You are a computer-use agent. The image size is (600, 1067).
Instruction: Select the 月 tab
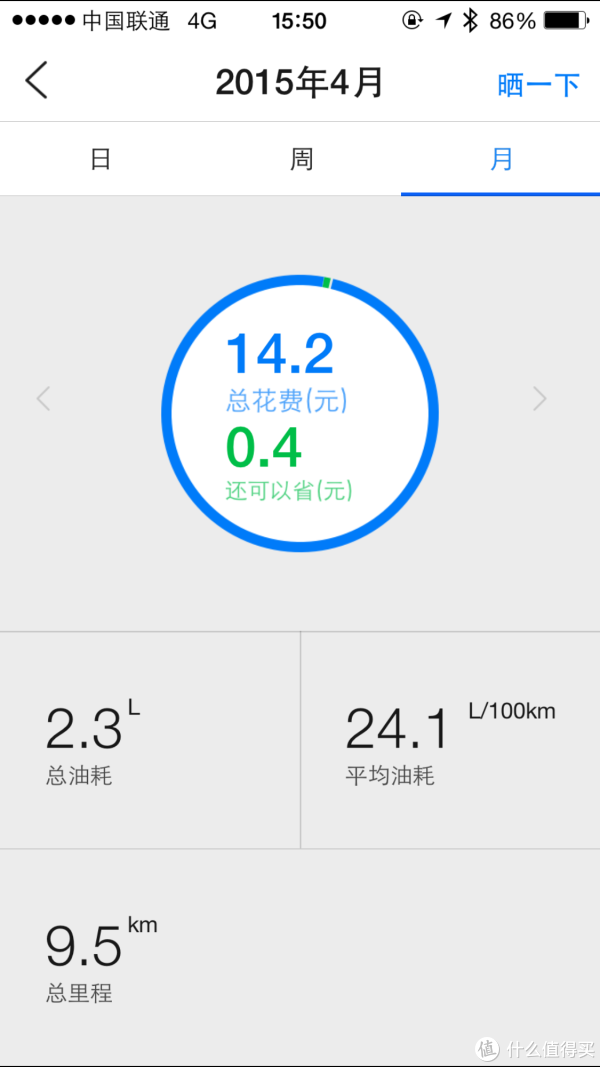pyautogui.click(x=501, y=159)
